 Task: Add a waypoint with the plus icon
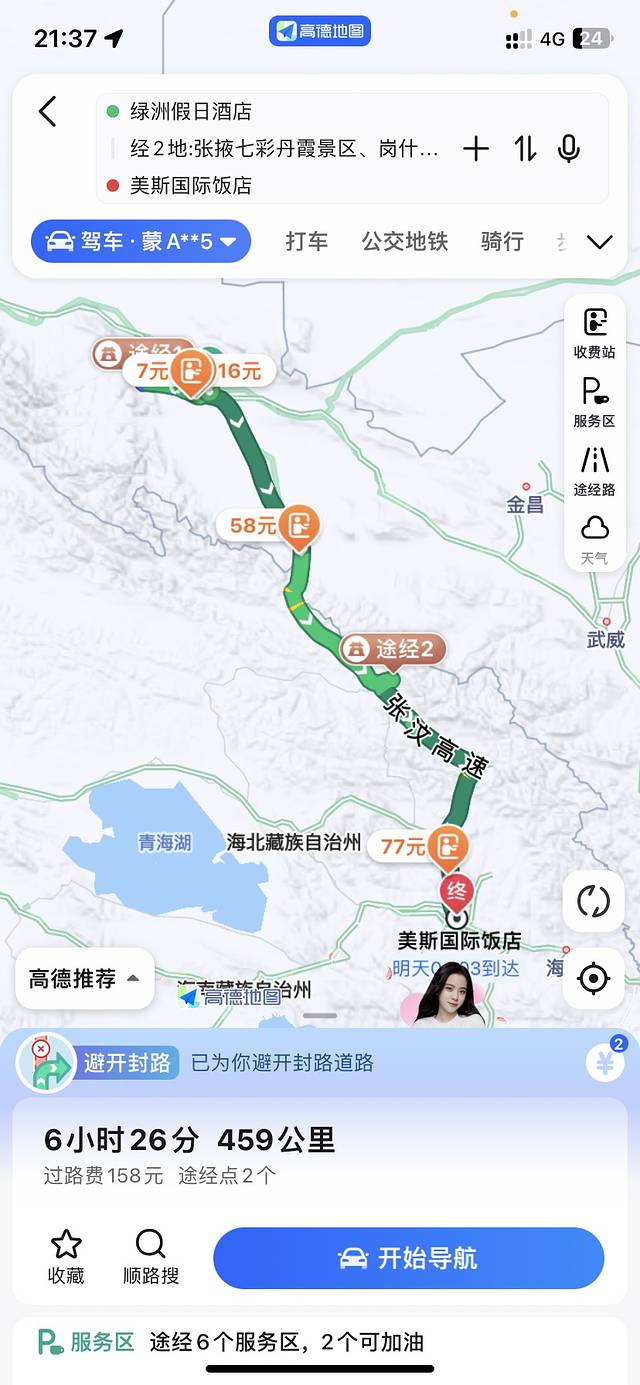coord(476,149)
